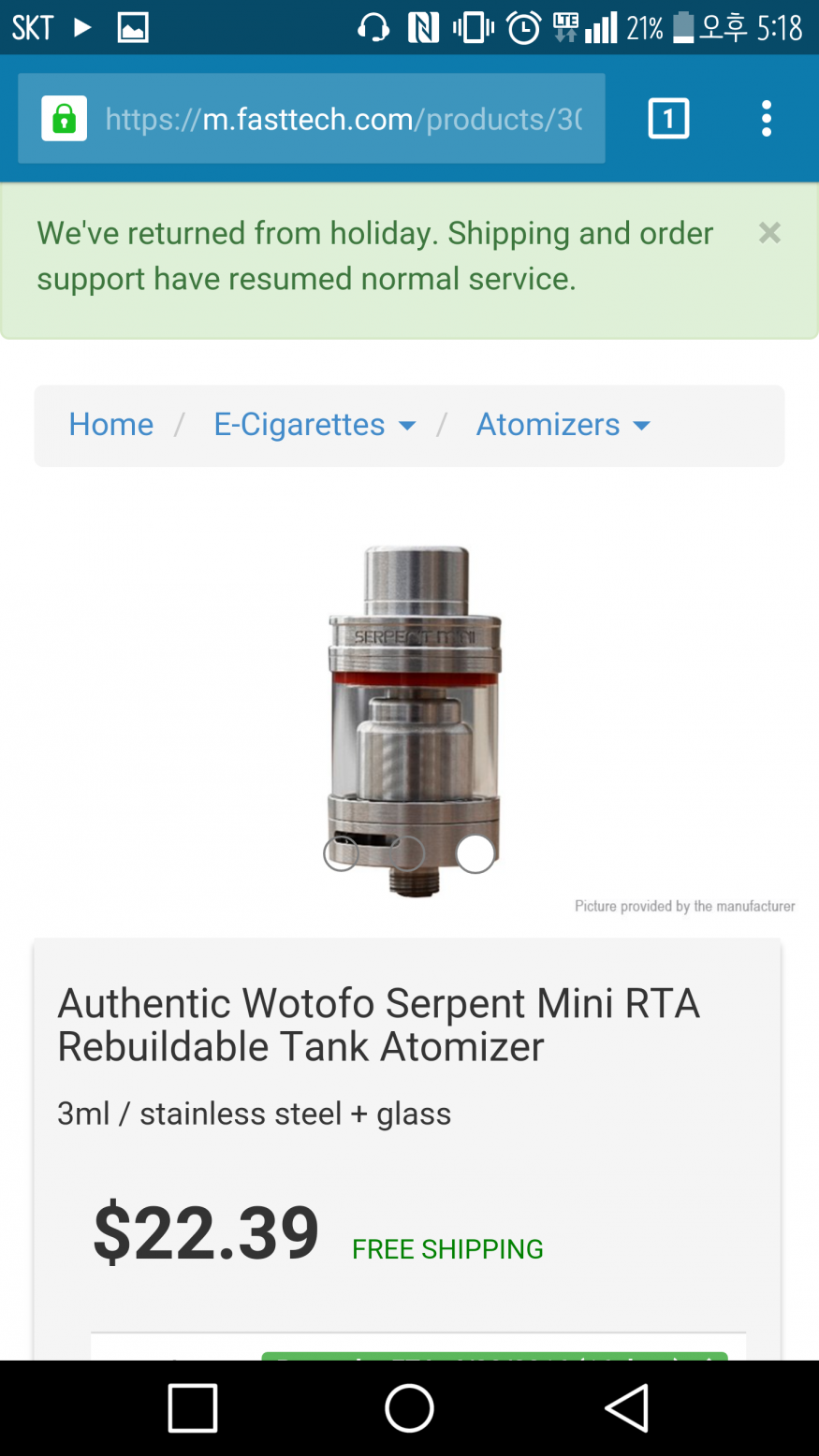
Task: Dismiss the holiday notice banner
Action: point(769,233)
